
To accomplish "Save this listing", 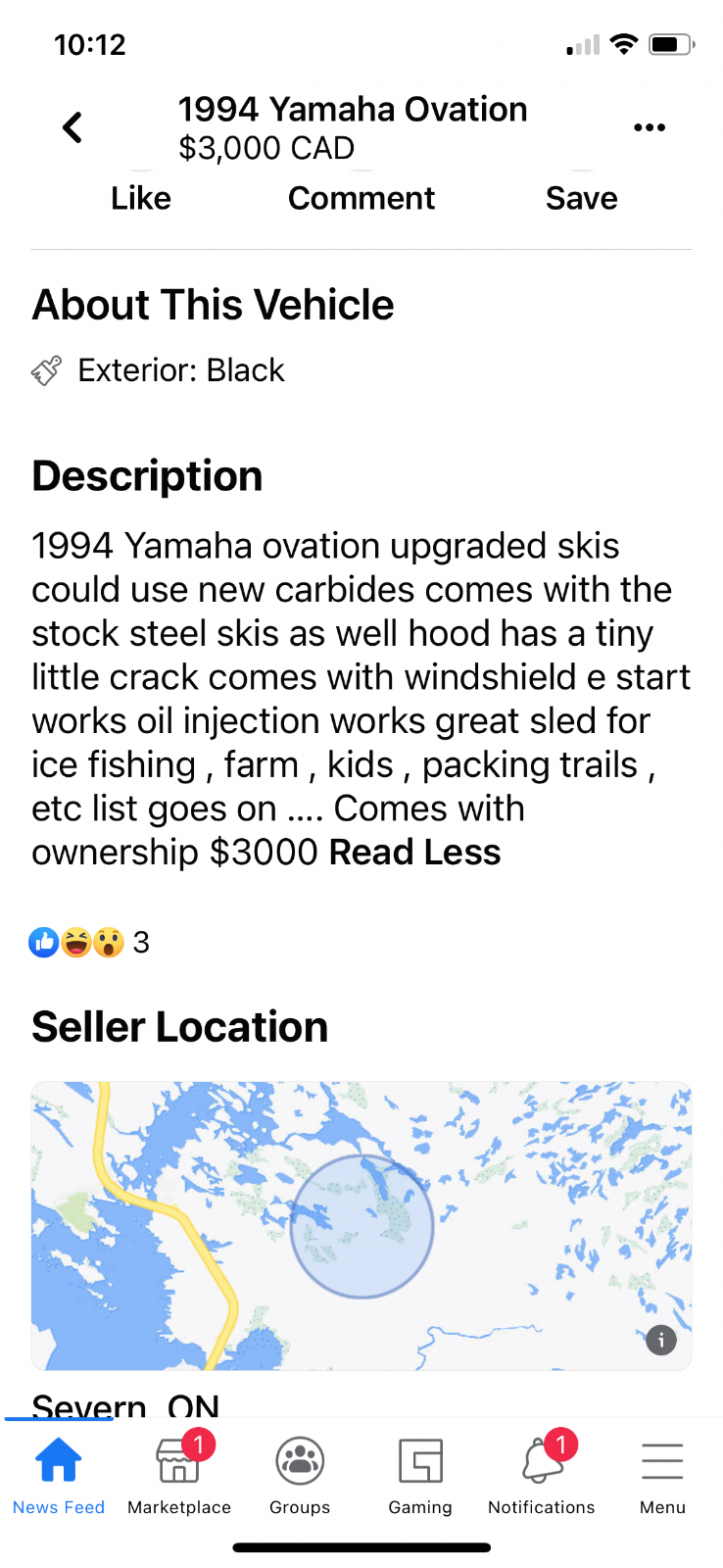I will pos(582,198).
